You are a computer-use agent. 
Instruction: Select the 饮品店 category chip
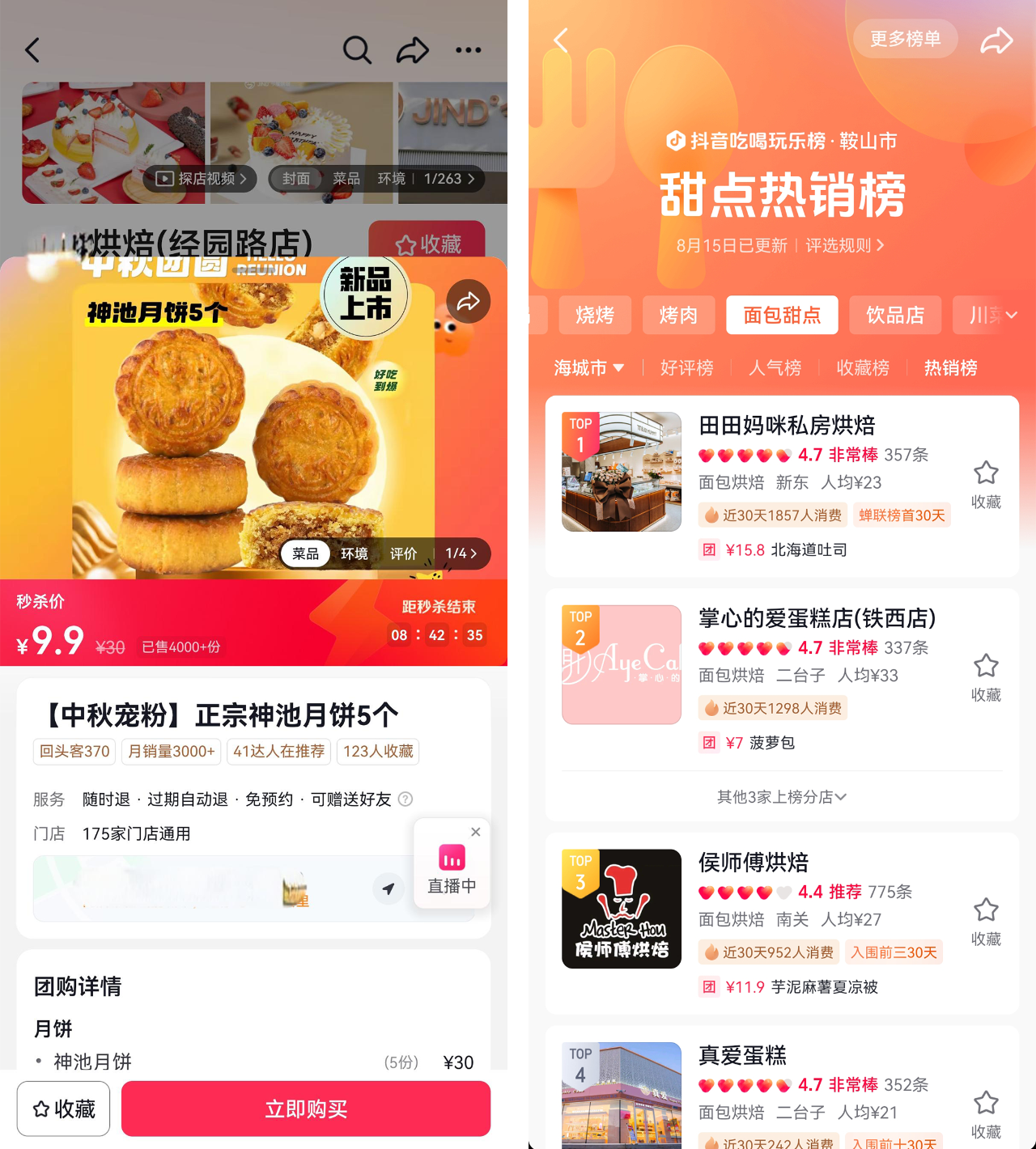point(895,315)
